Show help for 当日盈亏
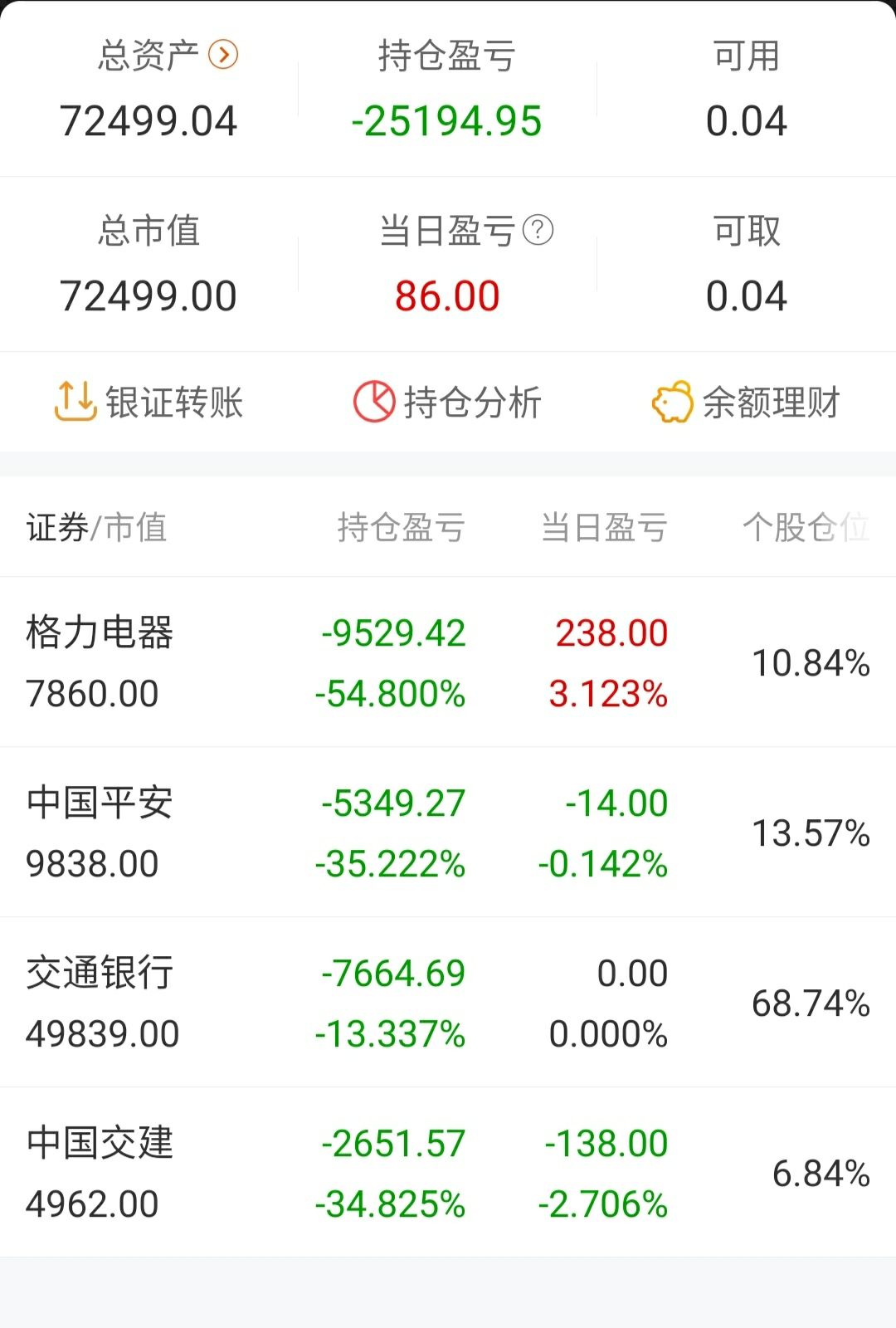The height and width of the screenshot is (1328, 896). [538, 230]
